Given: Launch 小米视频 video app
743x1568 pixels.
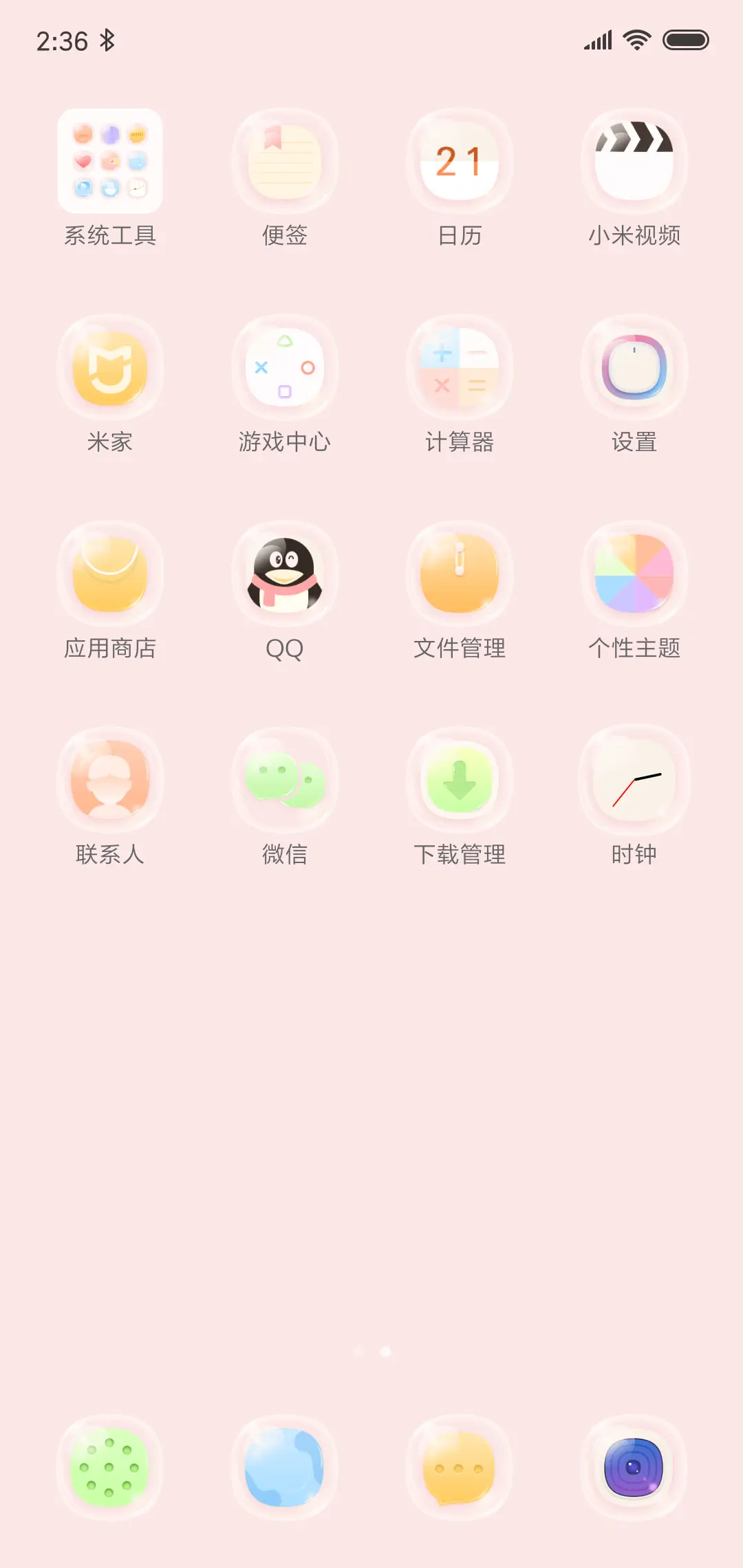Looking at the screenshot, I should pos(634,162).
